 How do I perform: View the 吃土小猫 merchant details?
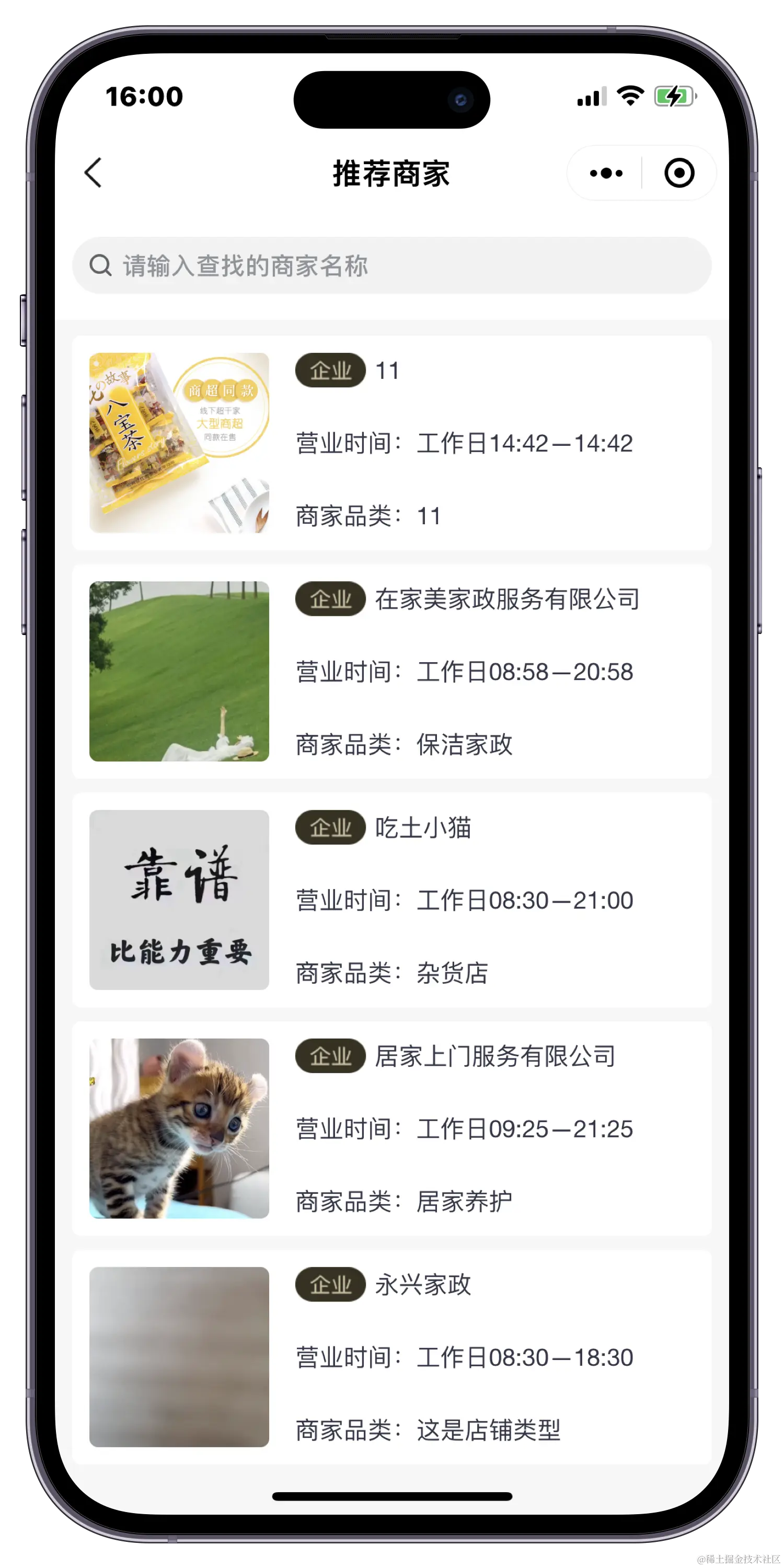tap(392, 900)
